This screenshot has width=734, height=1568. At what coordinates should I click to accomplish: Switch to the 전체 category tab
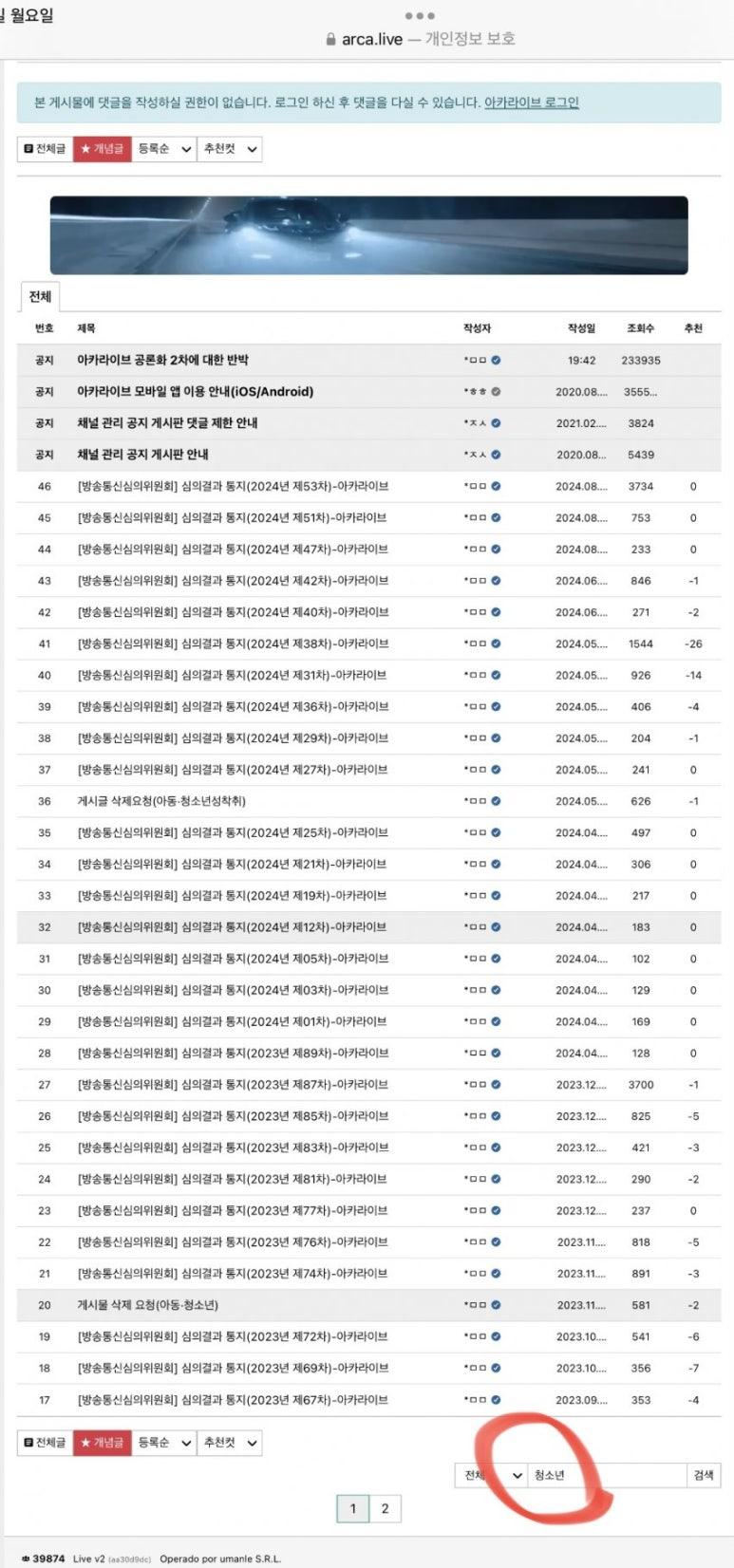pyautogui.click(x=40, y=297)
